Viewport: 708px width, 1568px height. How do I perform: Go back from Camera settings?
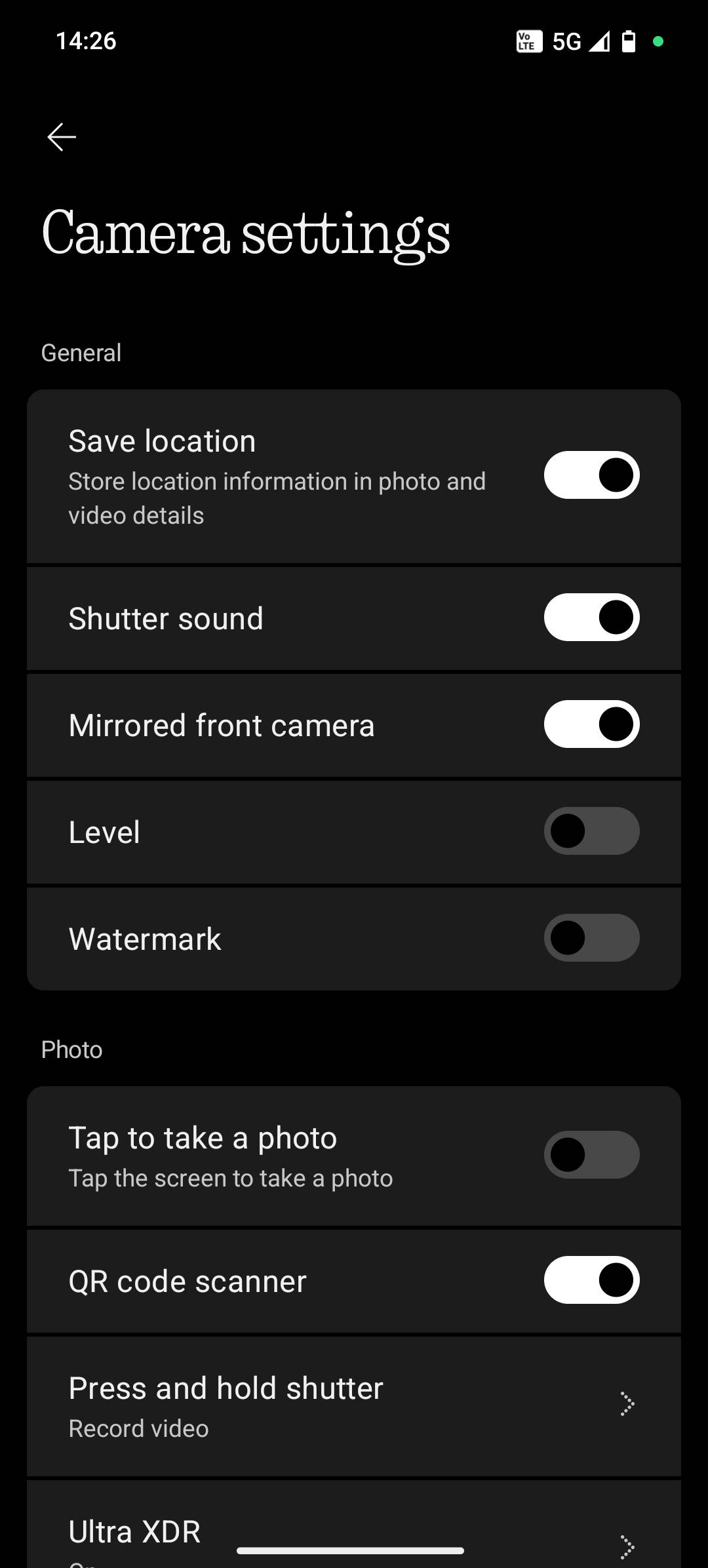[62, 137]
